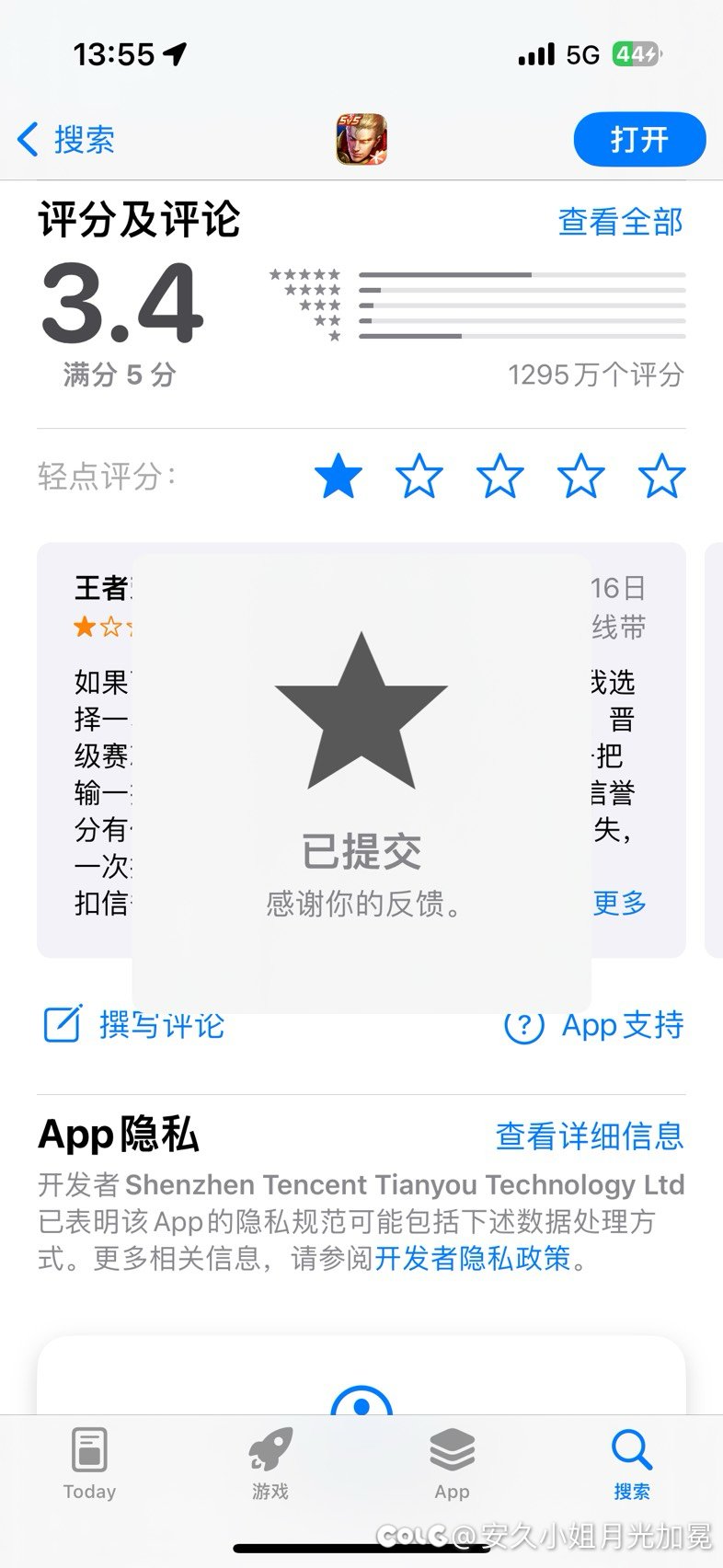Screen dimensions: 723x1568
Task: Expand the review with 更多
Action: (619, 903)
